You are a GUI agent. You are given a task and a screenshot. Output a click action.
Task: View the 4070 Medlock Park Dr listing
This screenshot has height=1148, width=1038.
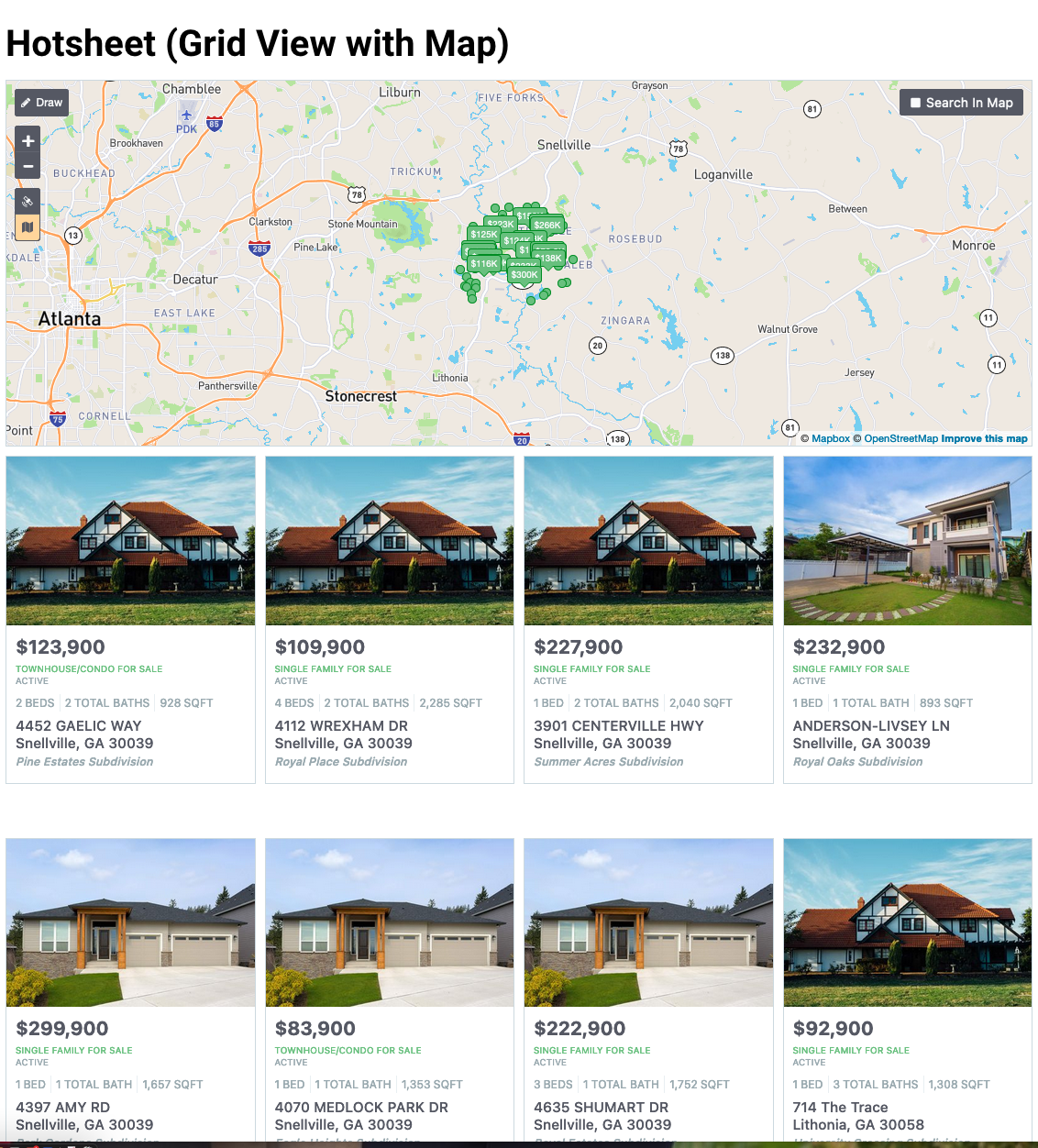click(x=361, y=1107)
